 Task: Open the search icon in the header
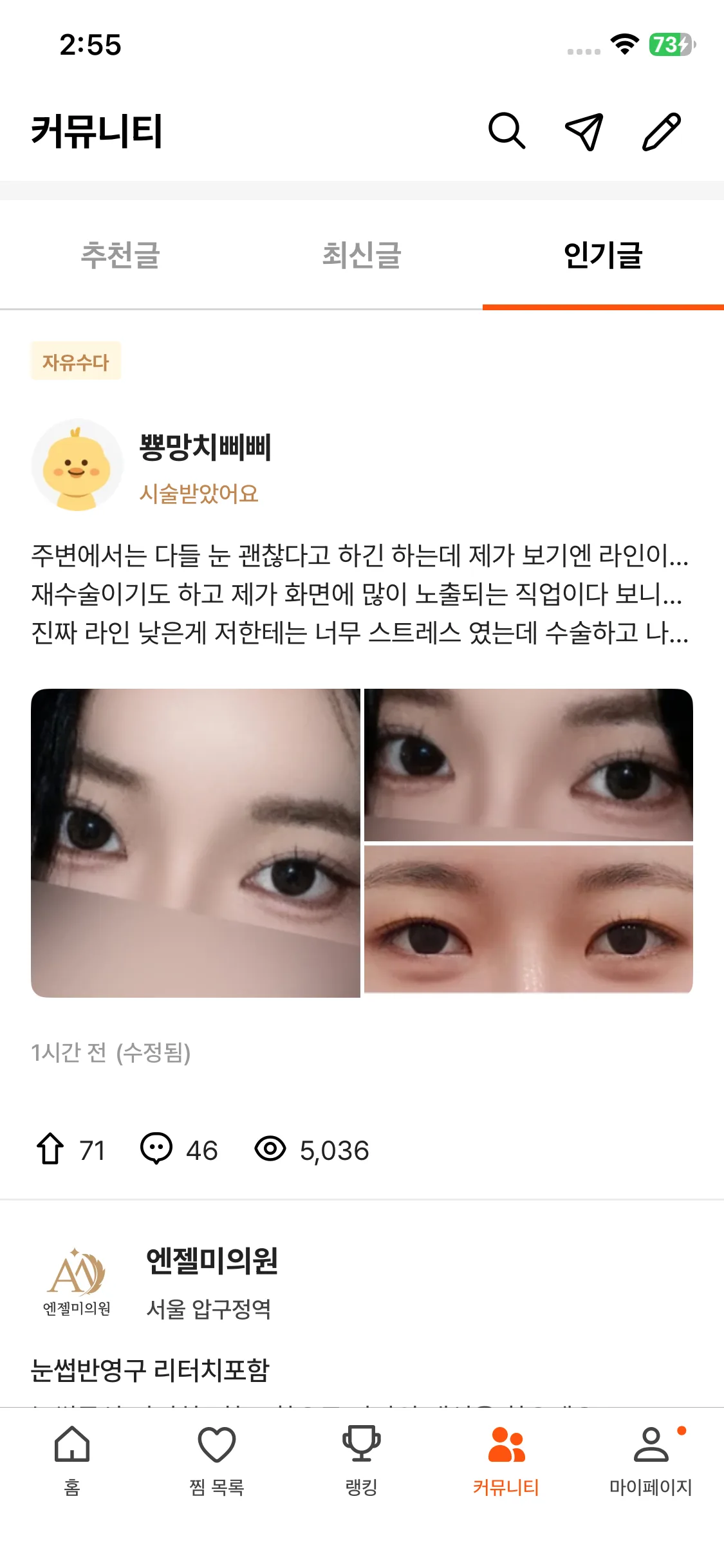(506, 131)
